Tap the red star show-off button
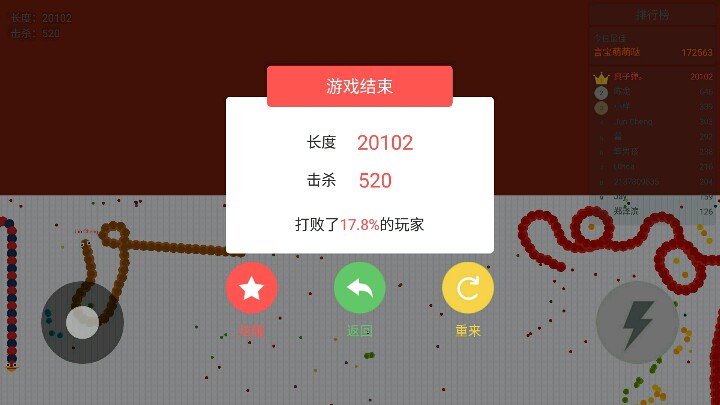The height and width of the screenshot is (405, 720). point(252,289)
